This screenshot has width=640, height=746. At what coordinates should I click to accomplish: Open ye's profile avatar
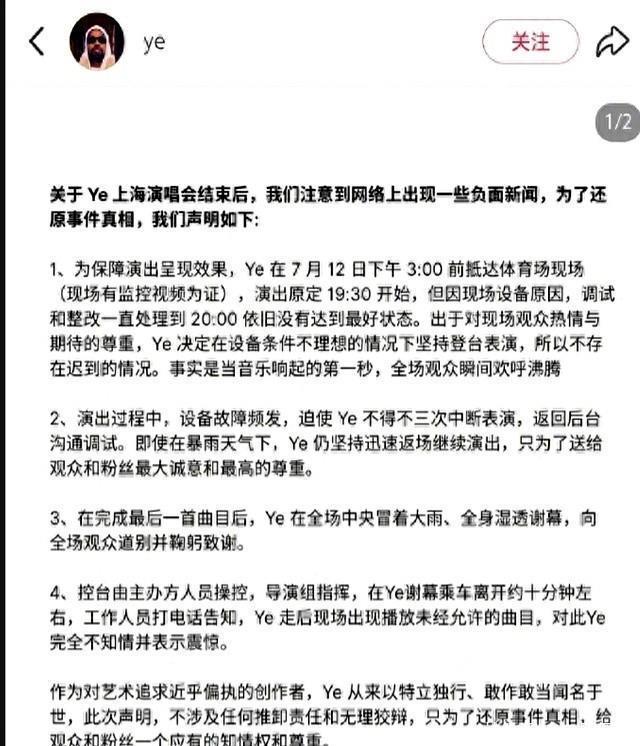[97, 41]
